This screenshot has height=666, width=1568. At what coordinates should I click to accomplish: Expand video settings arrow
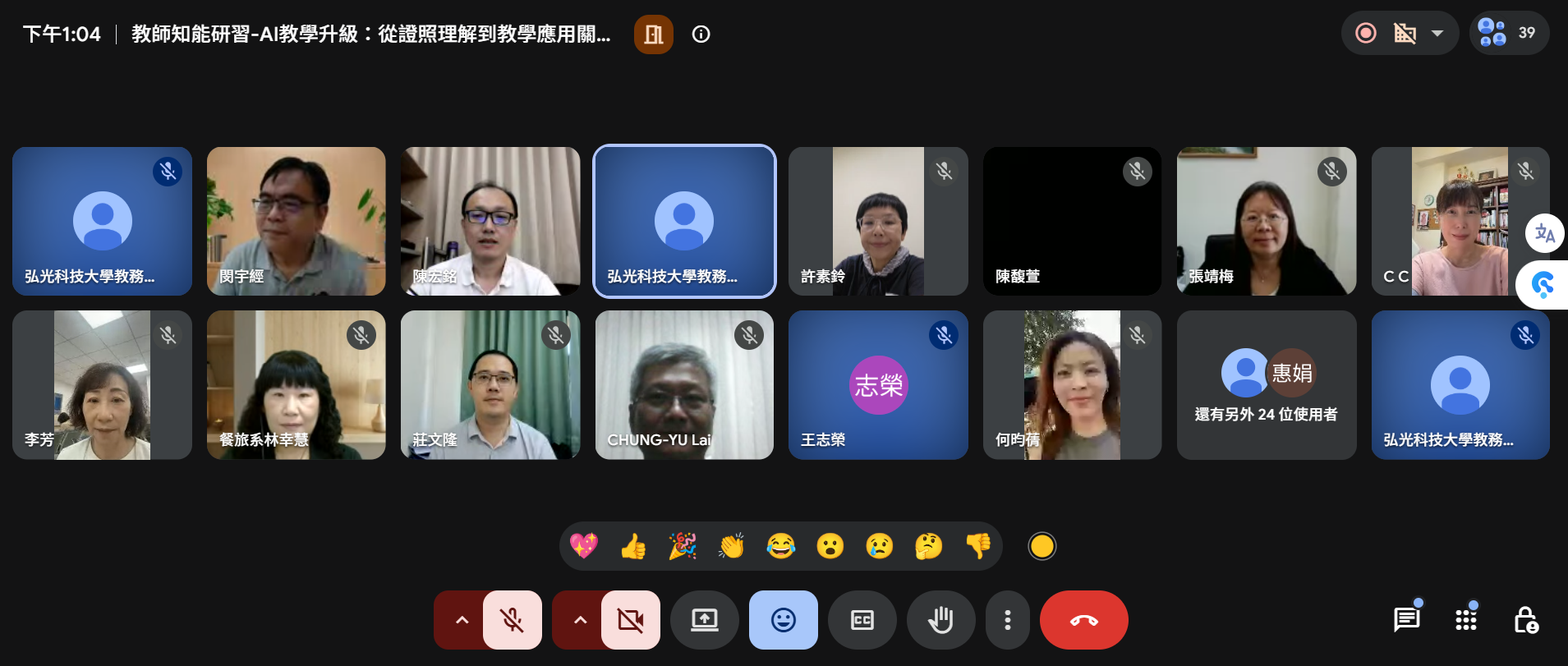click(580, 620)
